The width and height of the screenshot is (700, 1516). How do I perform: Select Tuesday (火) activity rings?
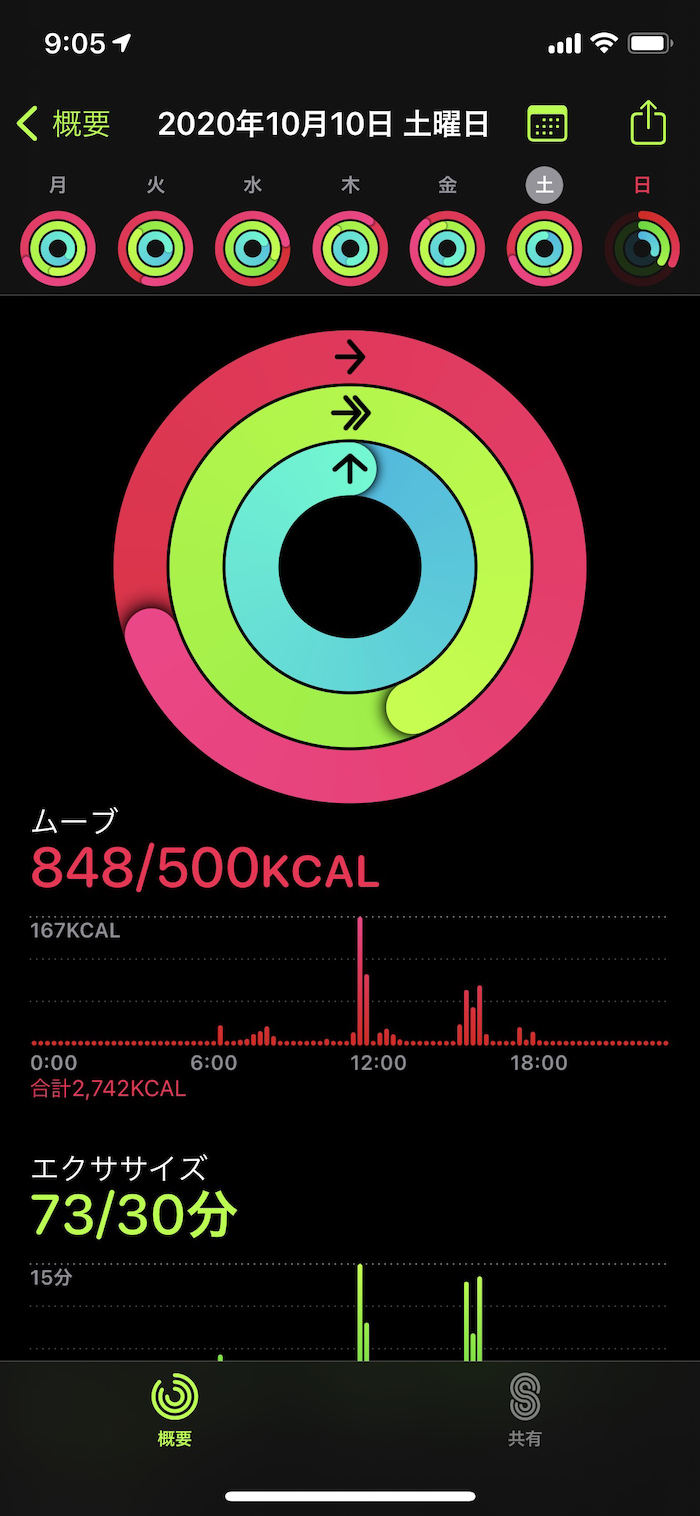tap(156, 248)
